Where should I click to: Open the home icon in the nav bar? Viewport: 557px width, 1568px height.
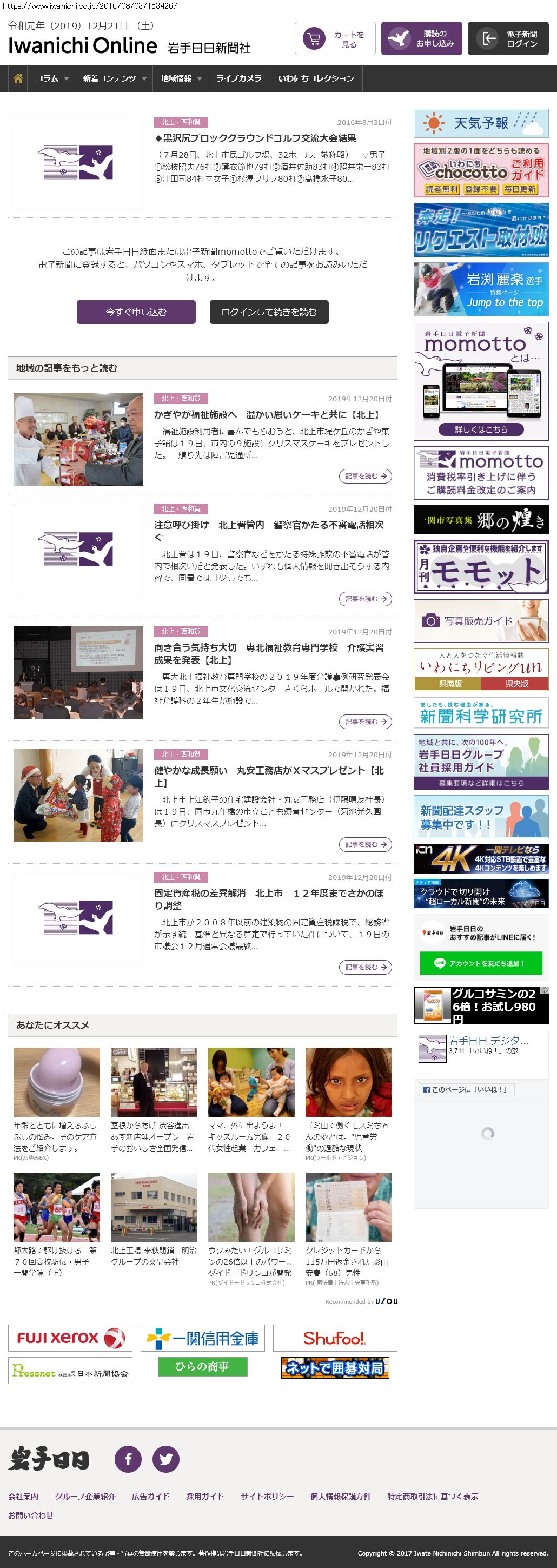click(18, 78)
